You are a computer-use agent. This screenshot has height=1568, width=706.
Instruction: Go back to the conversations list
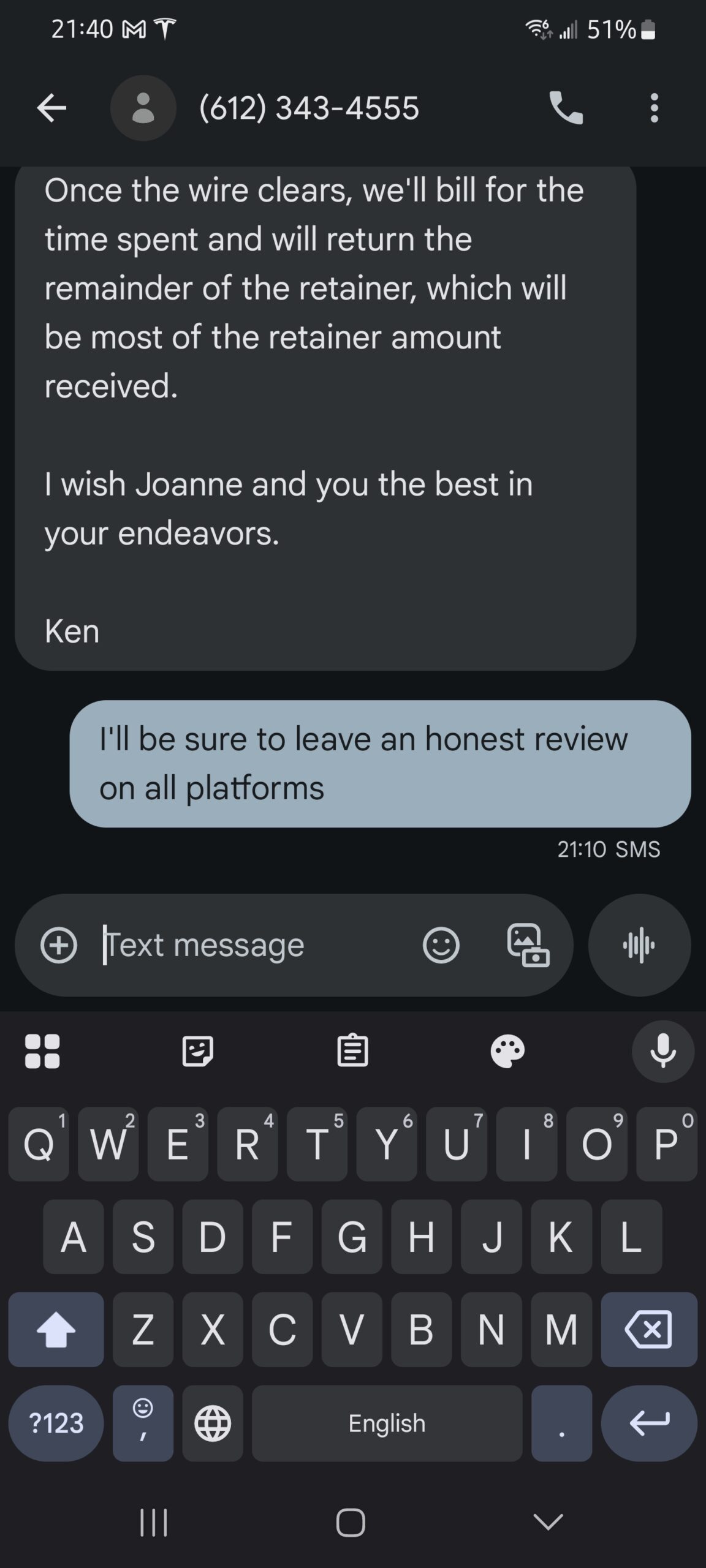point(51,108)
